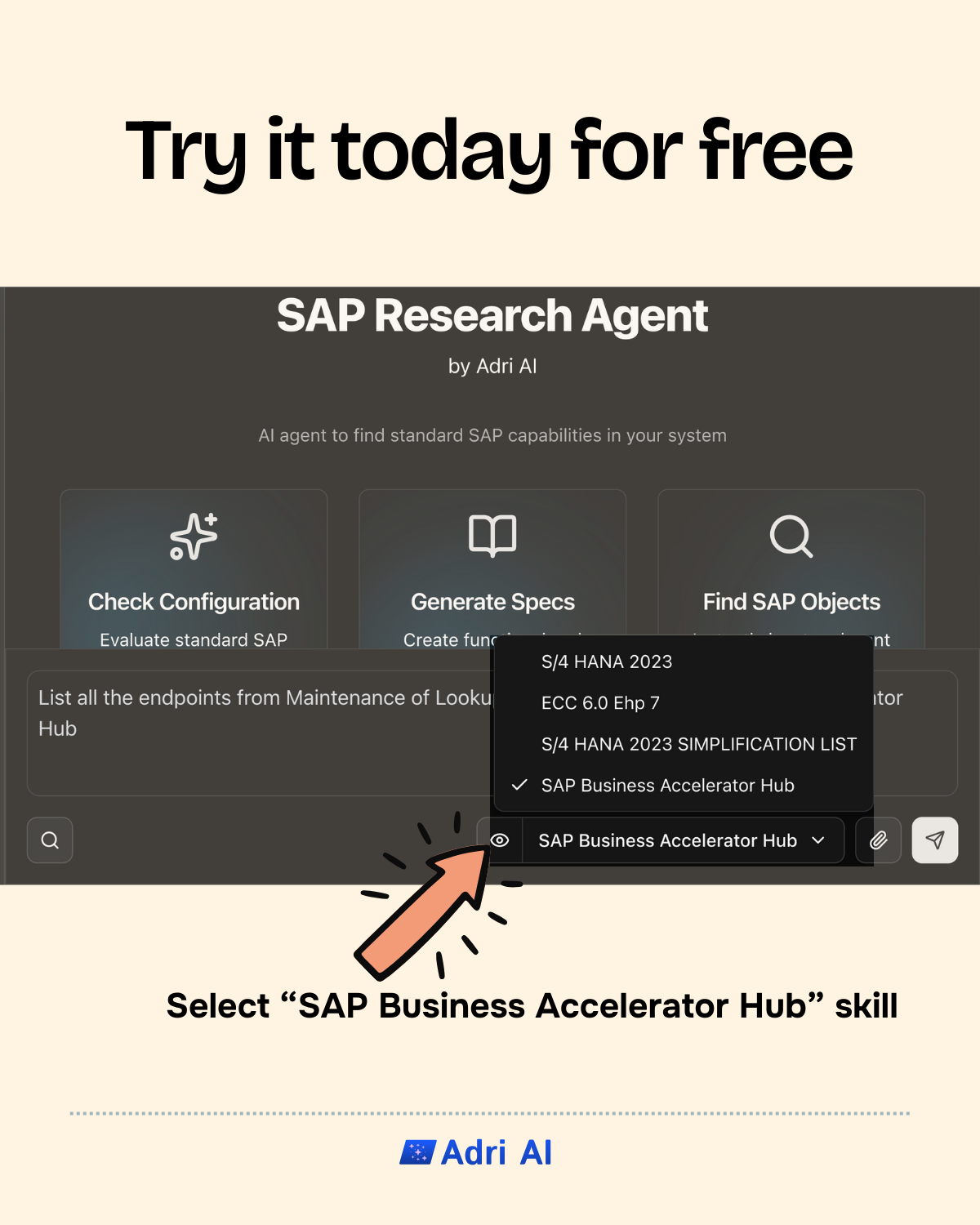
Task: Click the search icon beside the prompt box
Action: pos(50,840)
